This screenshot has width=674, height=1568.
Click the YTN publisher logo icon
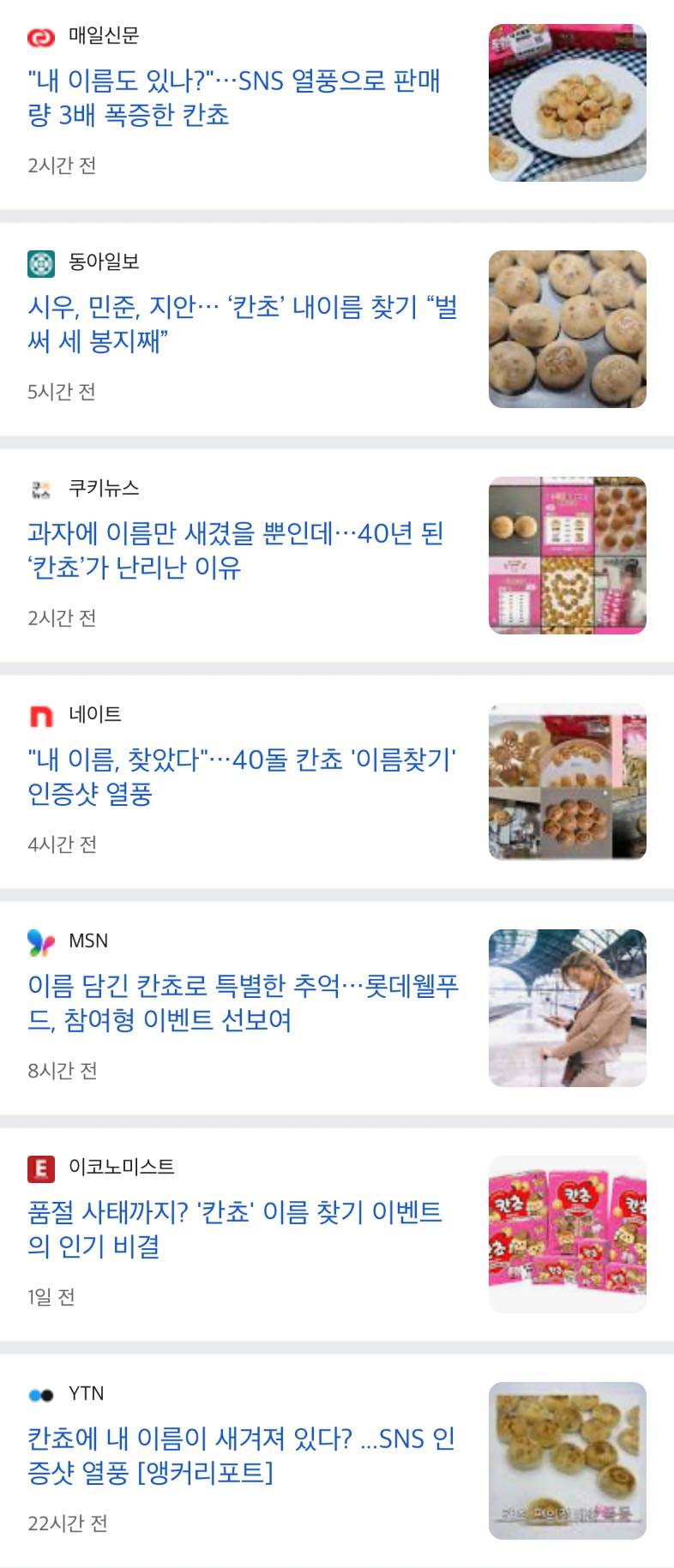click(39, 1392)
